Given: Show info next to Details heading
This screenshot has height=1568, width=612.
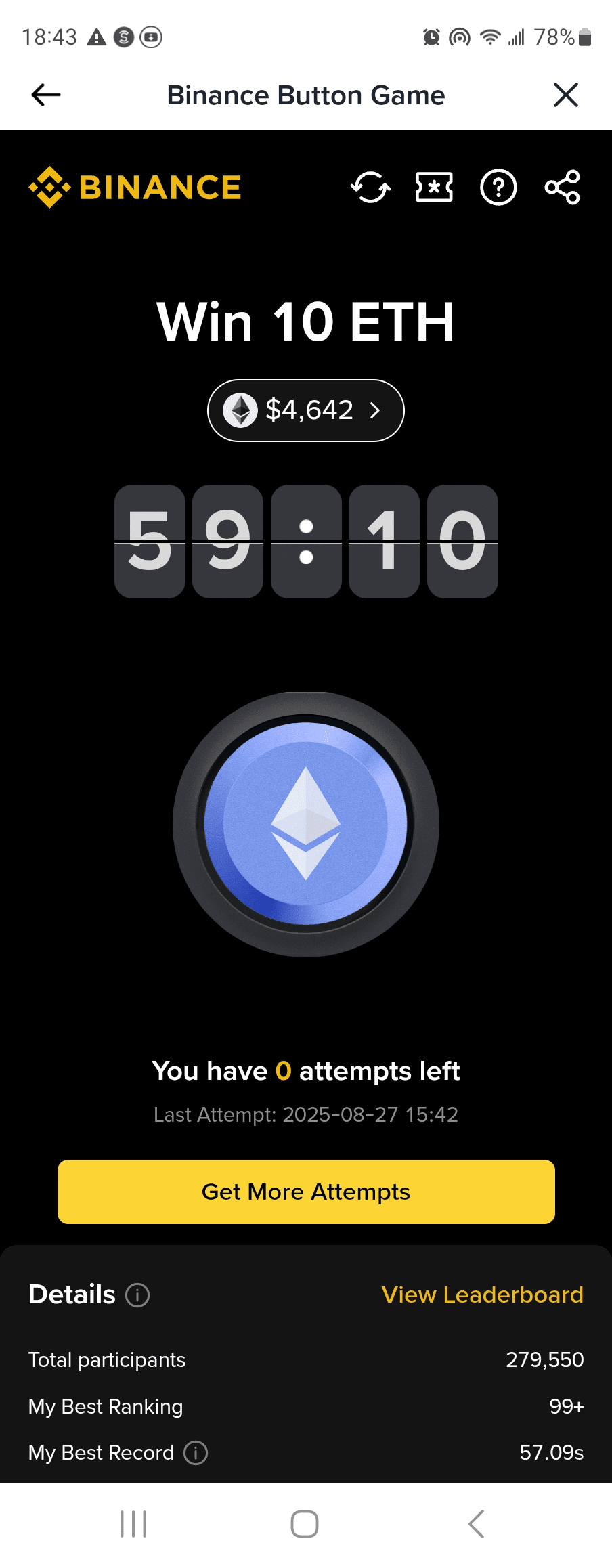Looking at the screenshot, I should coord(137,1295).
